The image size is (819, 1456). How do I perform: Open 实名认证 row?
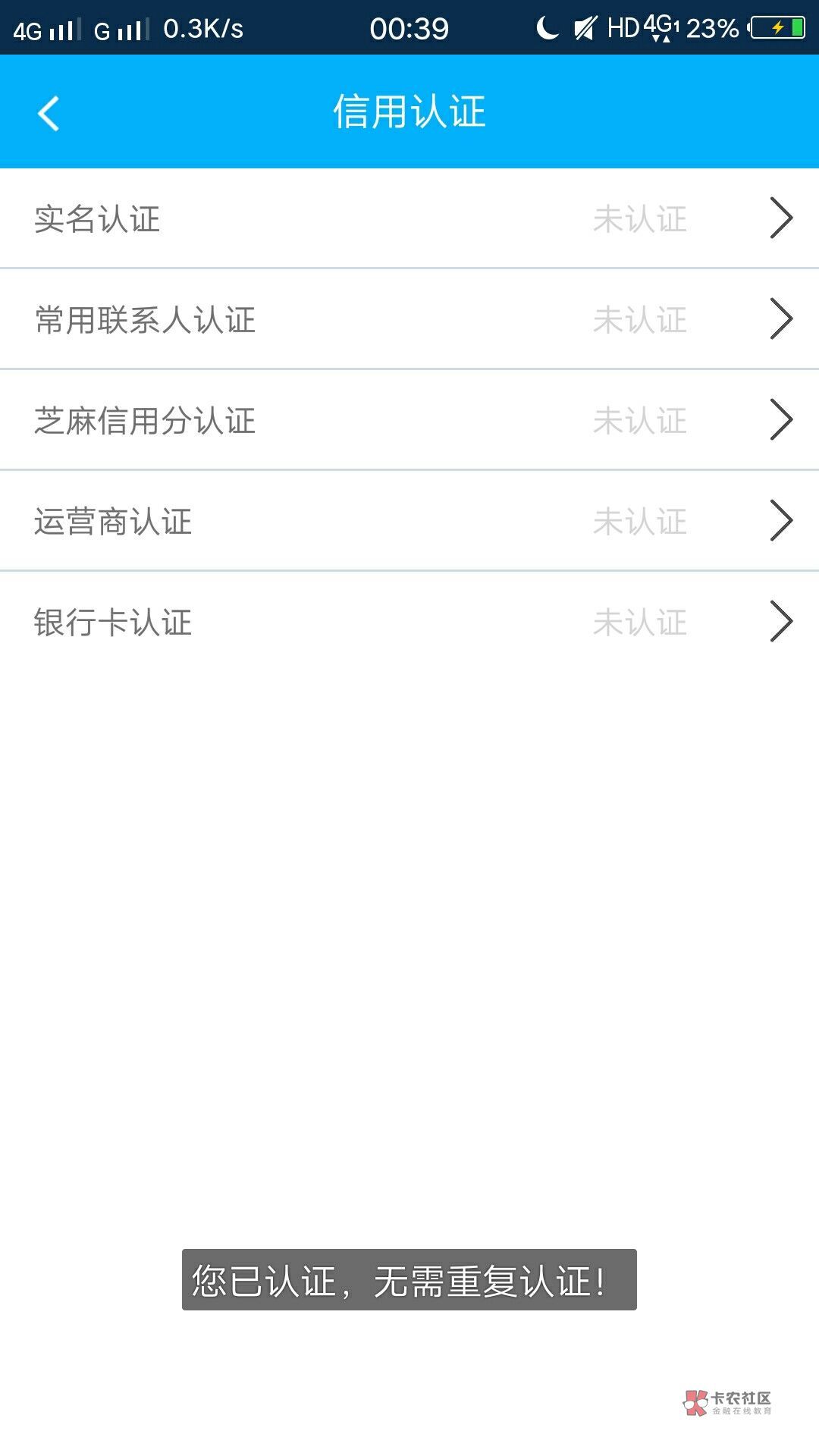[409, 218]
